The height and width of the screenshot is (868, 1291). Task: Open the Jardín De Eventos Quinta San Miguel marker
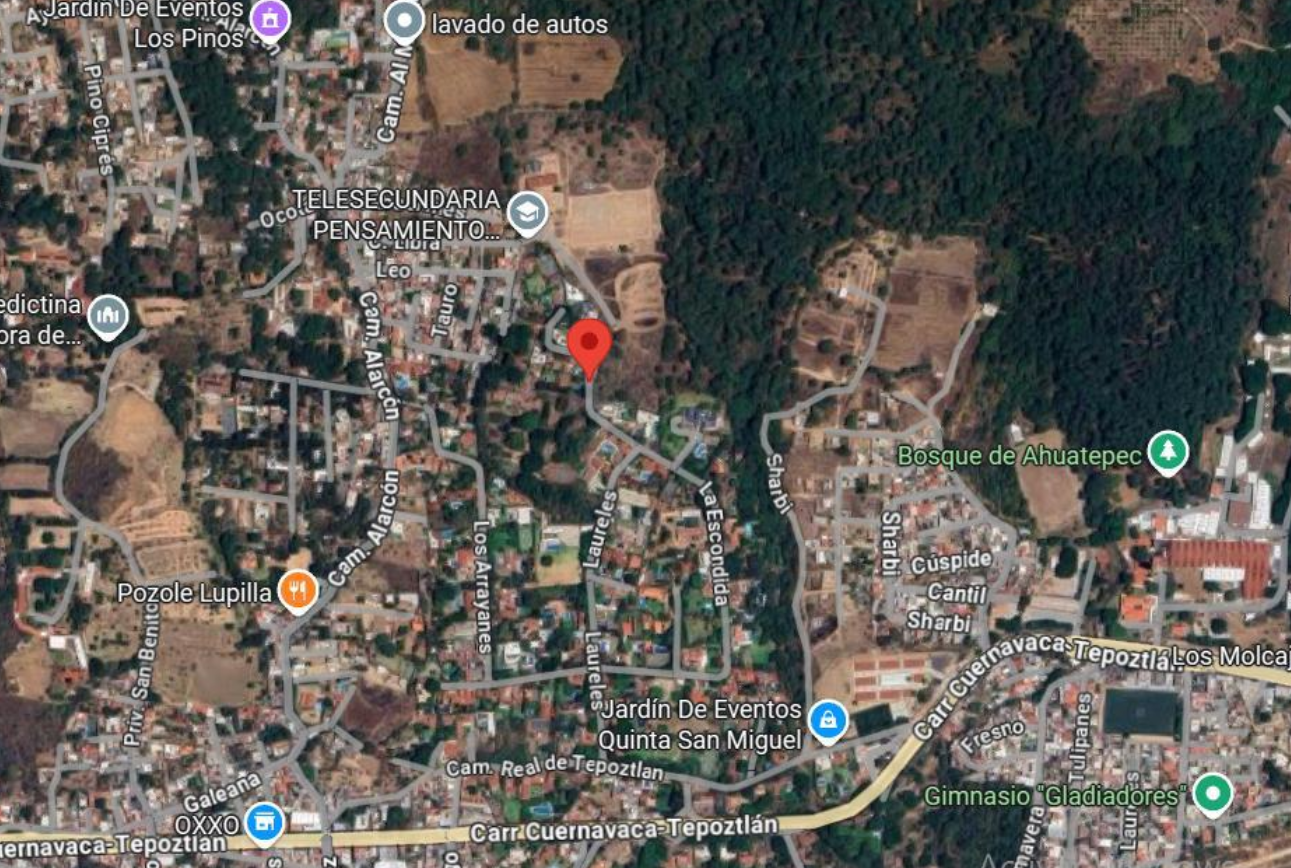click(828, 720)
